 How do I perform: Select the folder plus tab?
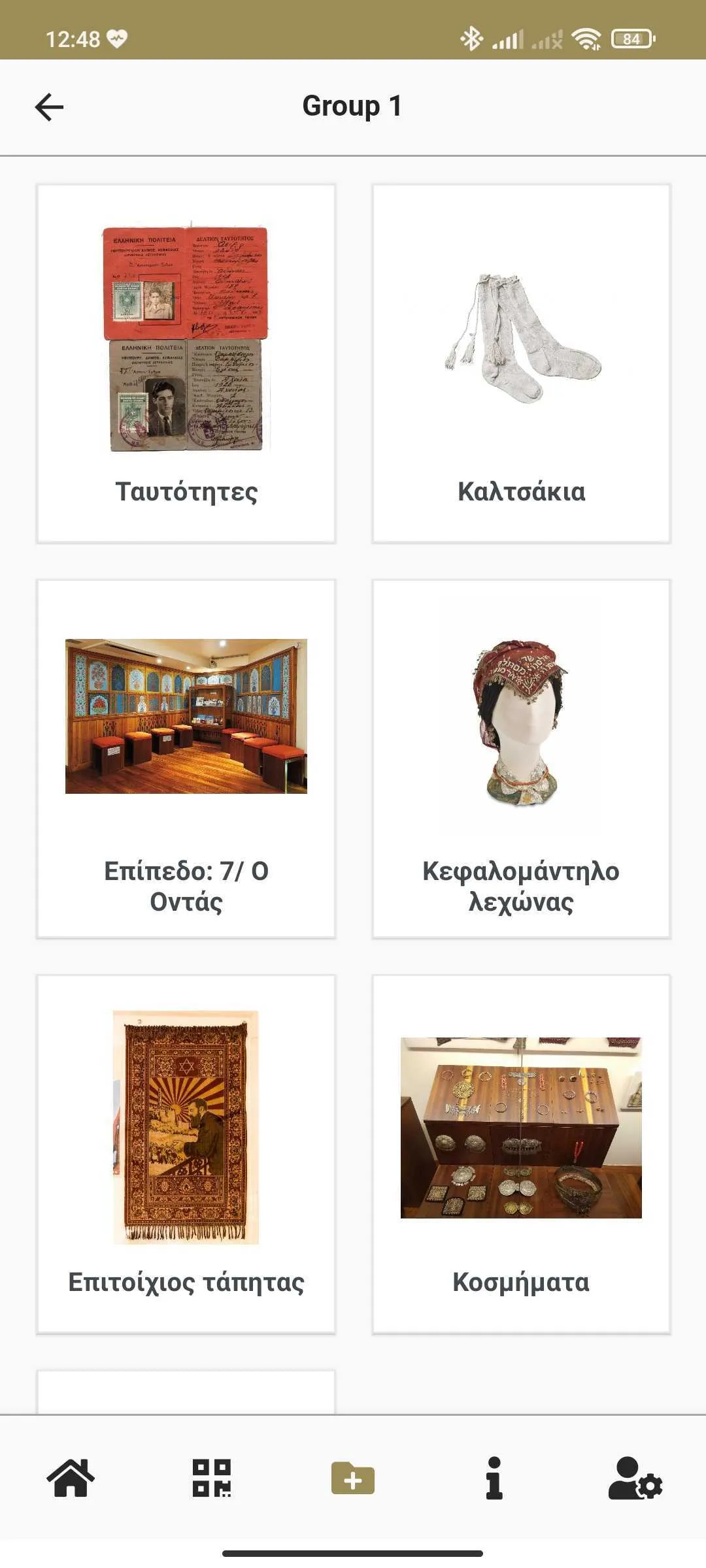tap(353, 1478)
